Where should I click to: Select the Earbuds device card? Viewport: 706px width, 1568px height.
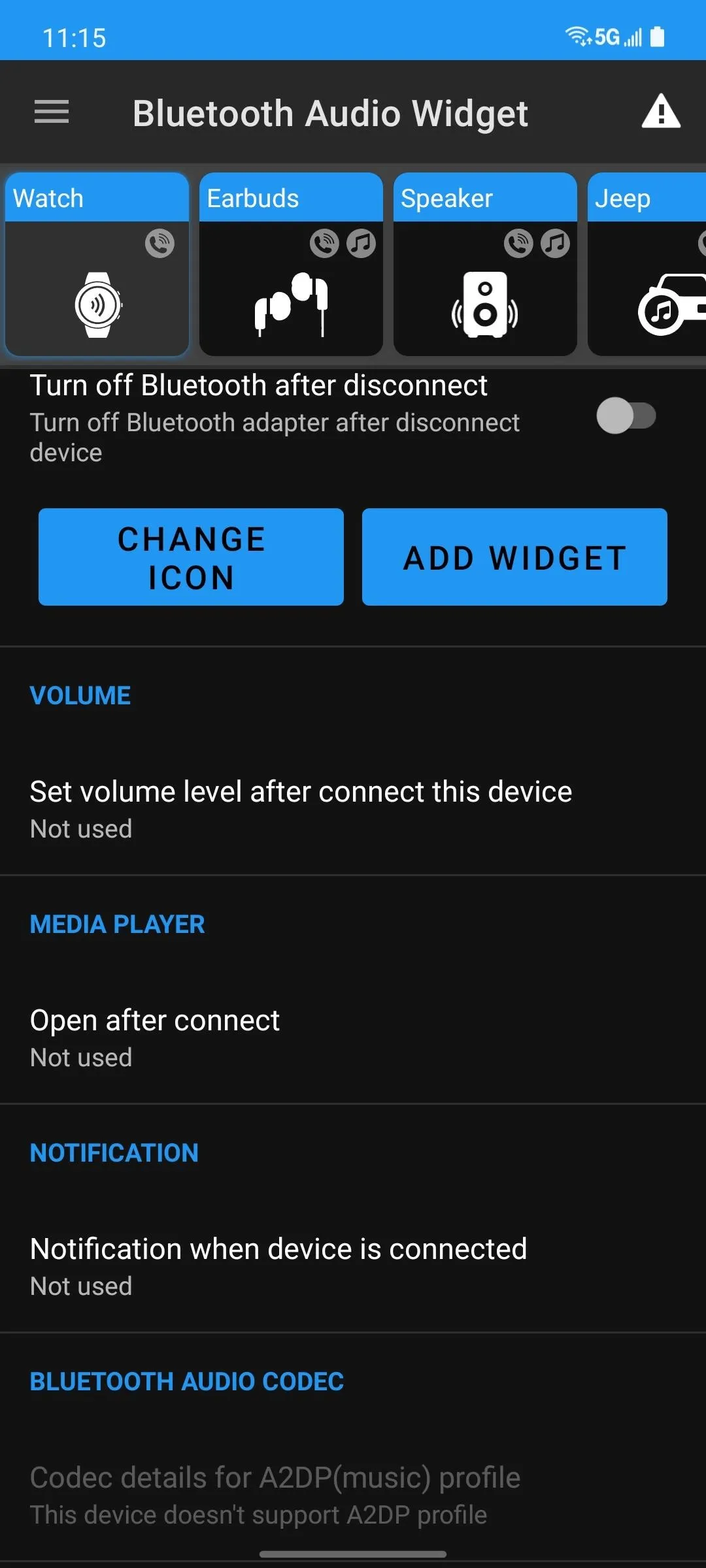pyautogui.click(x=291, y=265)
